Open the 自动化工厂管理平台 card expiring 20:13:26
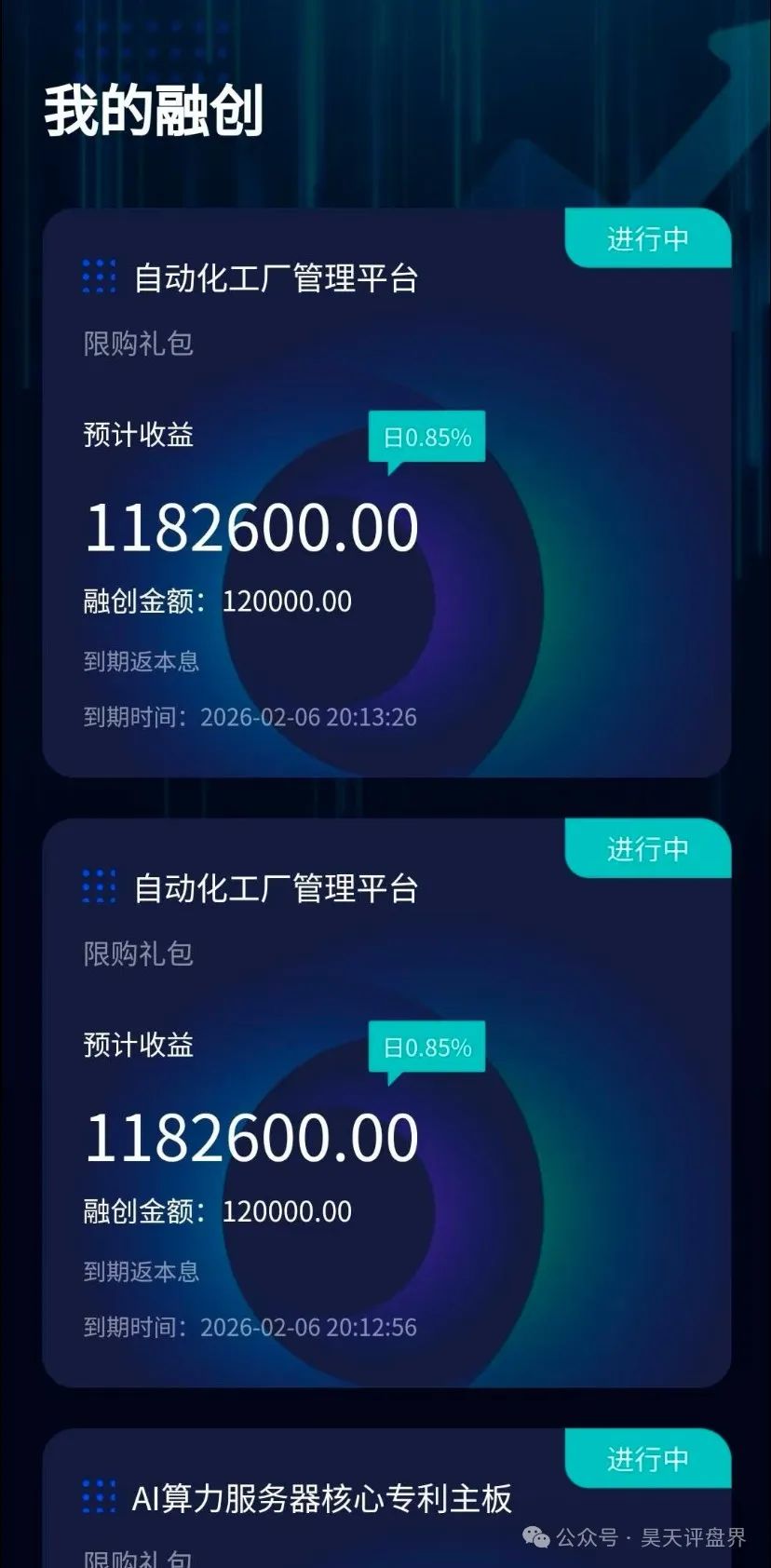 click(385, 493)
